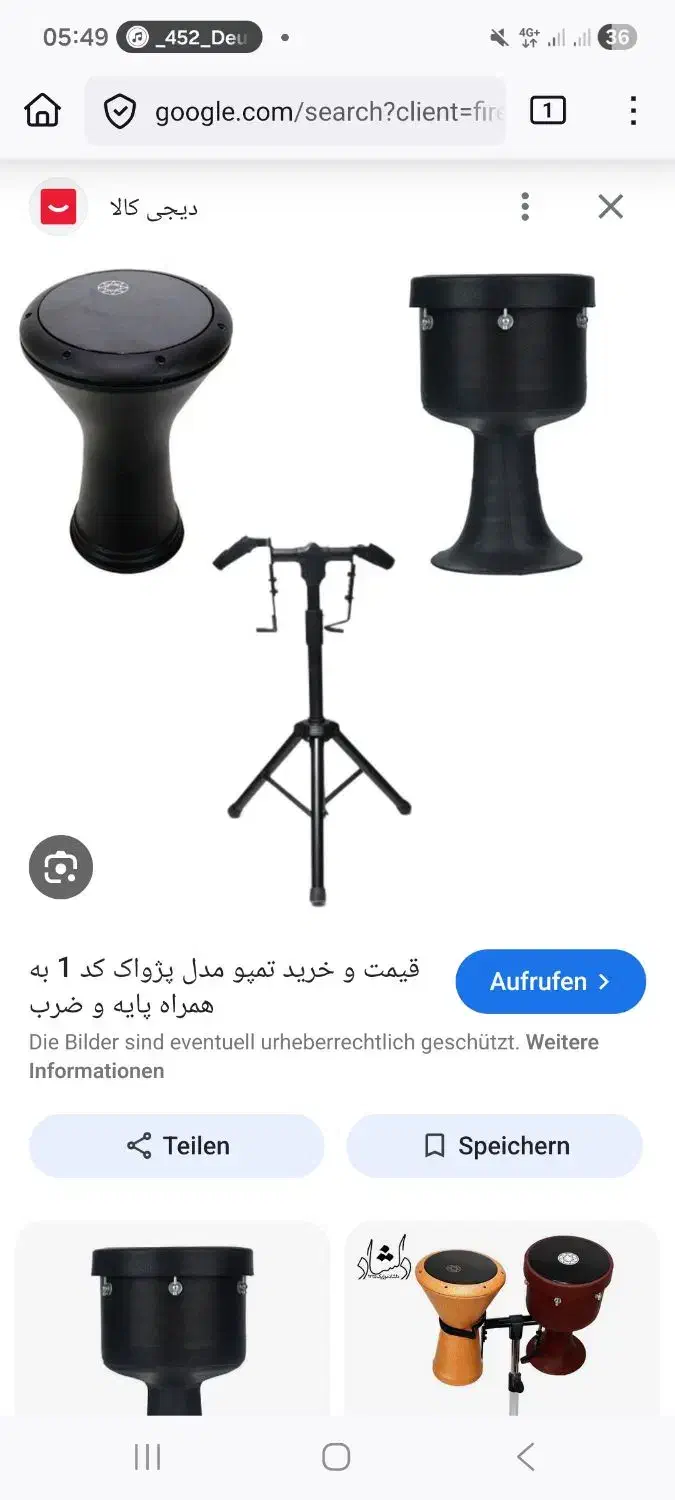
Task: Open the image options three-dot menu
Action: pyautogui.click(x=525, y=207)
